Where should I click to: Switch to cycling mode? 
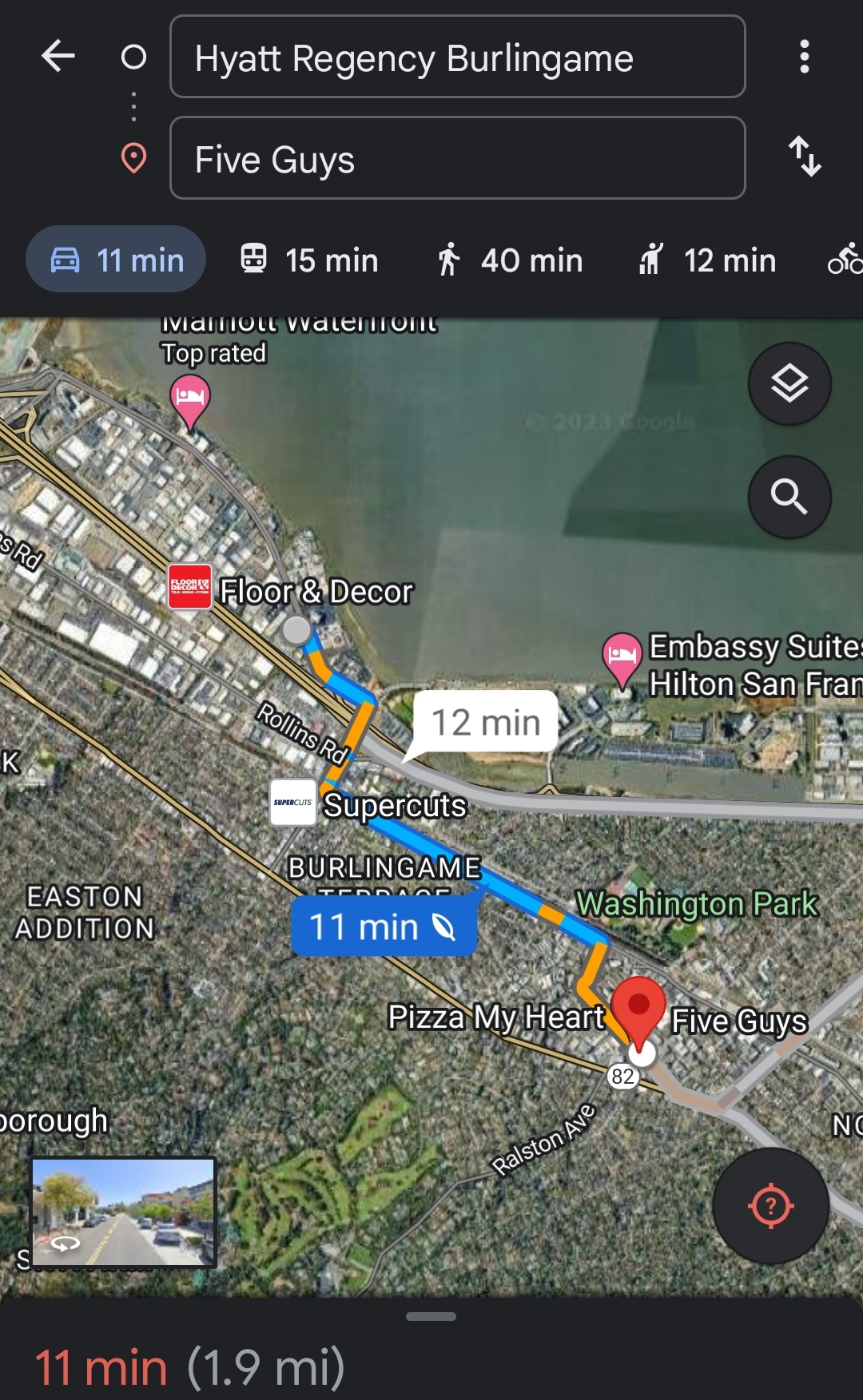coord(844,260)
